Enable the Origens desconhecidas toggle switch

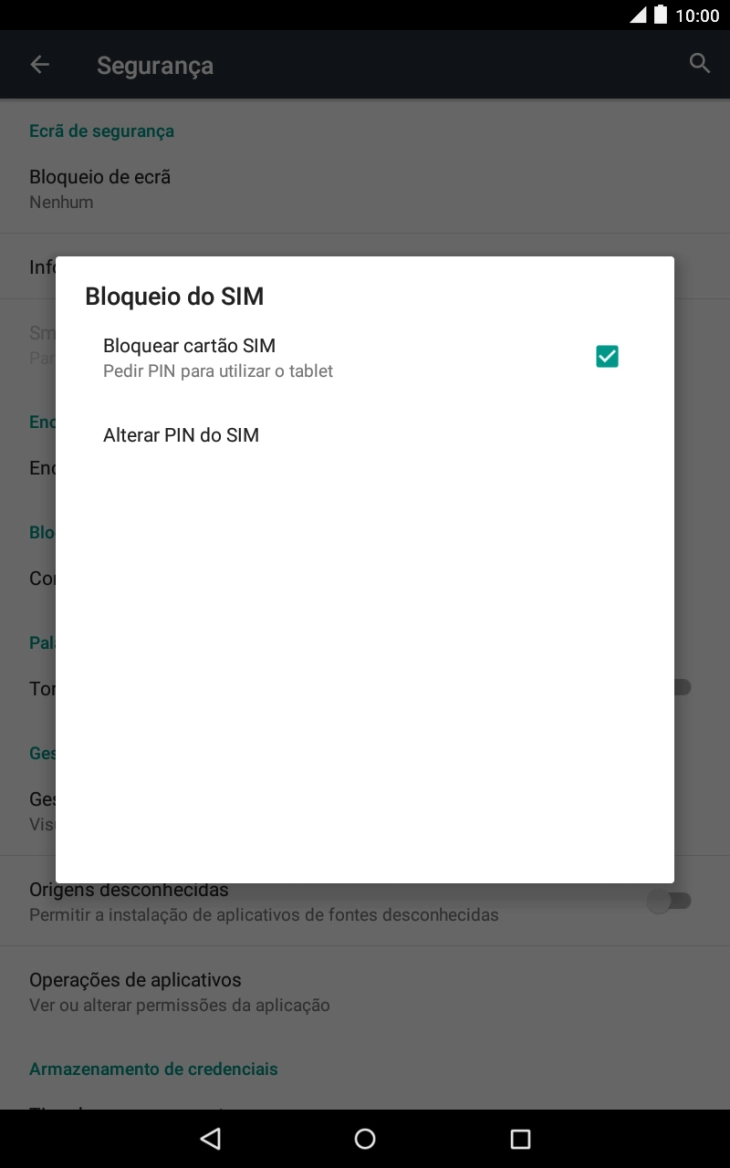(668, 901)
